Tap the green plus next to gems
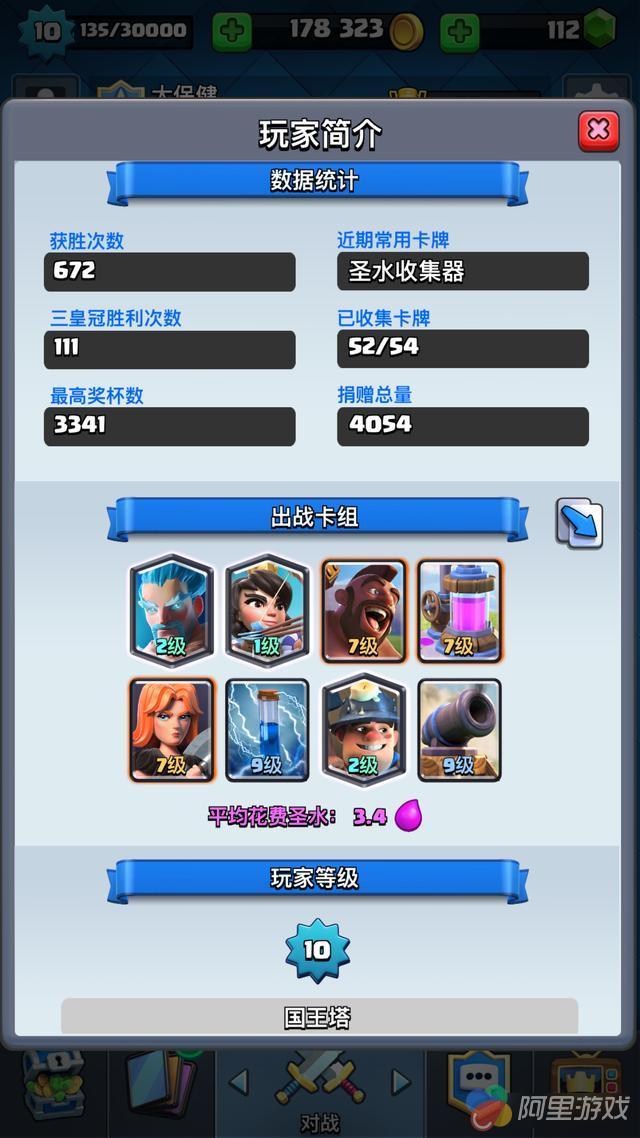Image resolution: width=640 pixels, height=1138 pixels. click(459, 32)
